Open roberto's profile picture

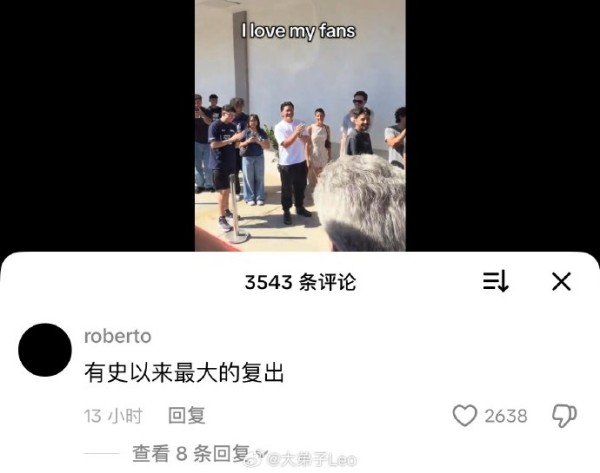click(x=45, y=350)
